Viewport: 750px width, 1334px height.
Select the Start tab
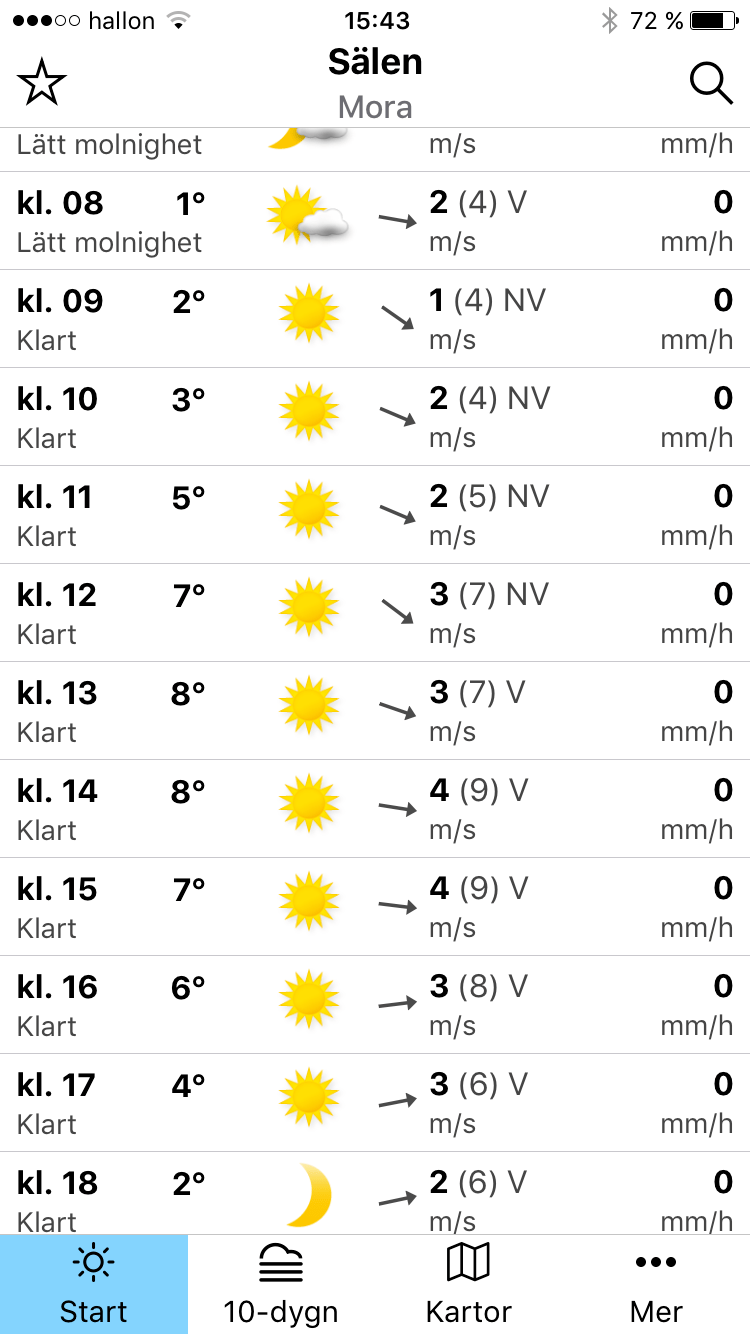(93, 1285)
